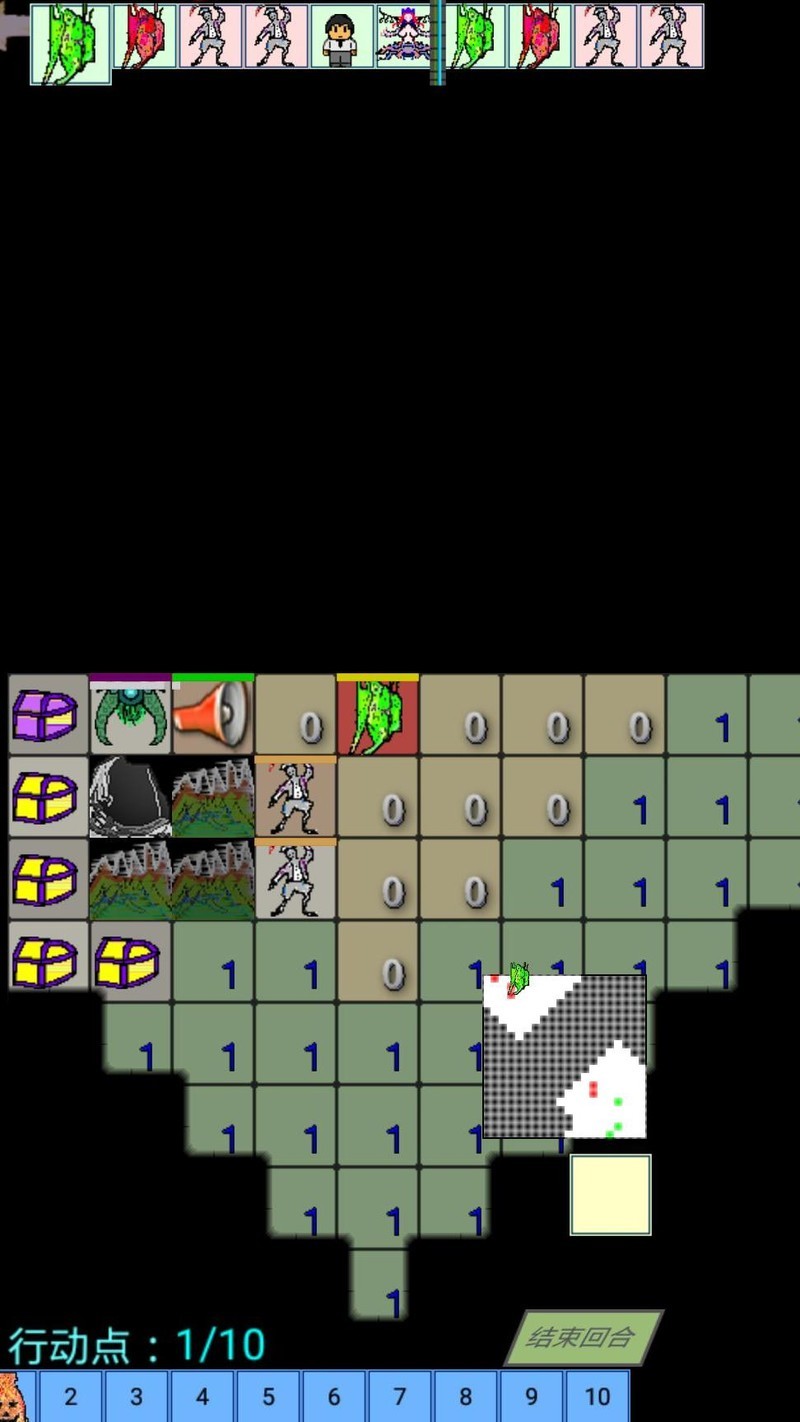Choose slot 10 in the bottom bar

point(597,1397)
